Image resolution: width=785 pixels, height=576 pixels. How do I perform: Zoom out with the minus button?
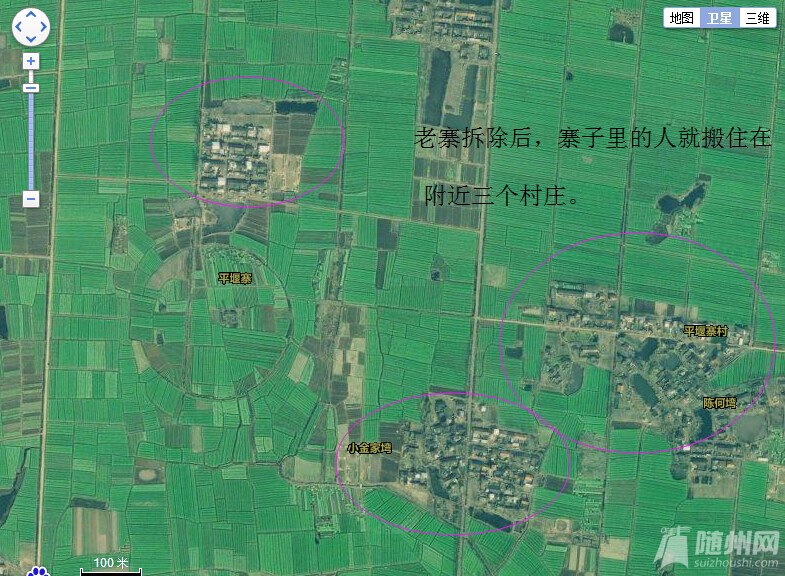(31, 198)
